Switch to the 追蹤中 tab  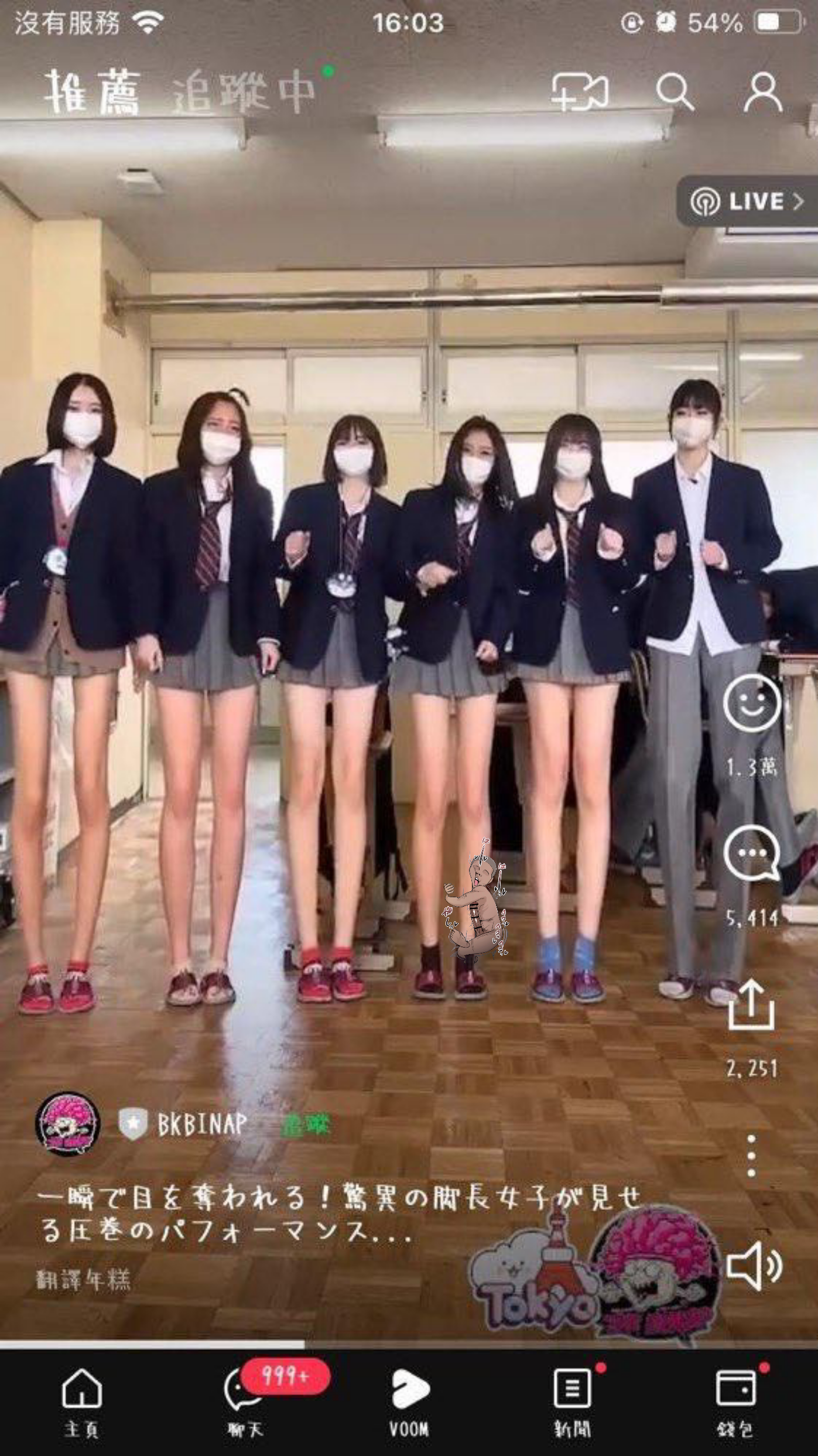click(244, 93)
